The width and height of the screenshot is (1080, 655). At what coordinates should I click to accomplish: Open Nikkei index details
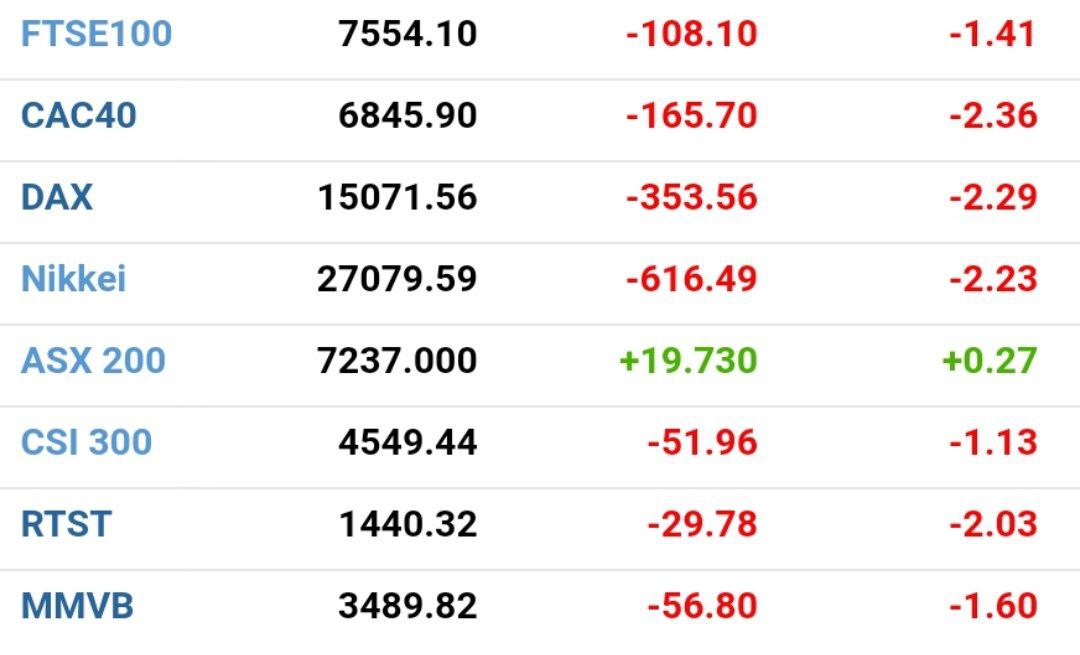[x=74, y=279]
